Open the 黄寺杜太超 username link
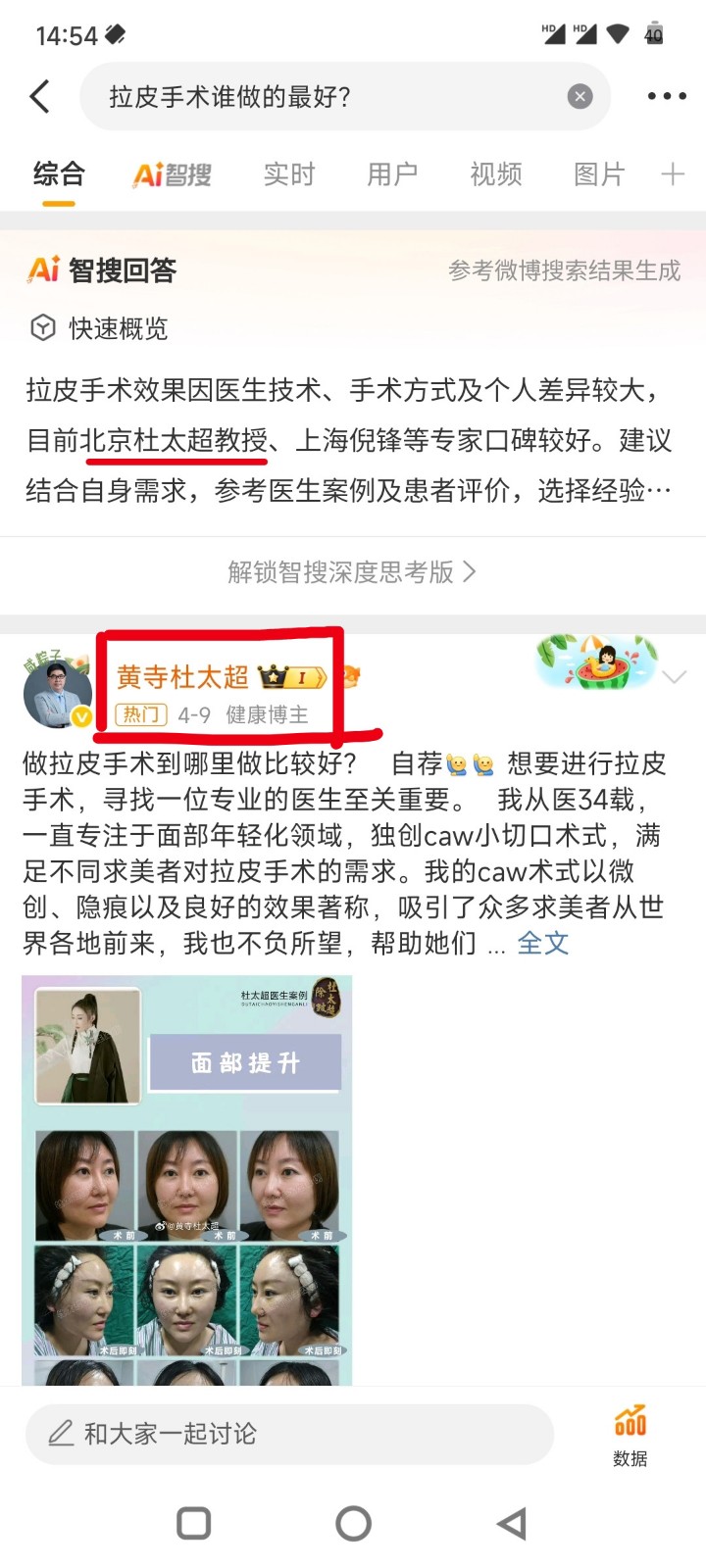This screenshot has height=1568, width=706. [x=182, y=676]
